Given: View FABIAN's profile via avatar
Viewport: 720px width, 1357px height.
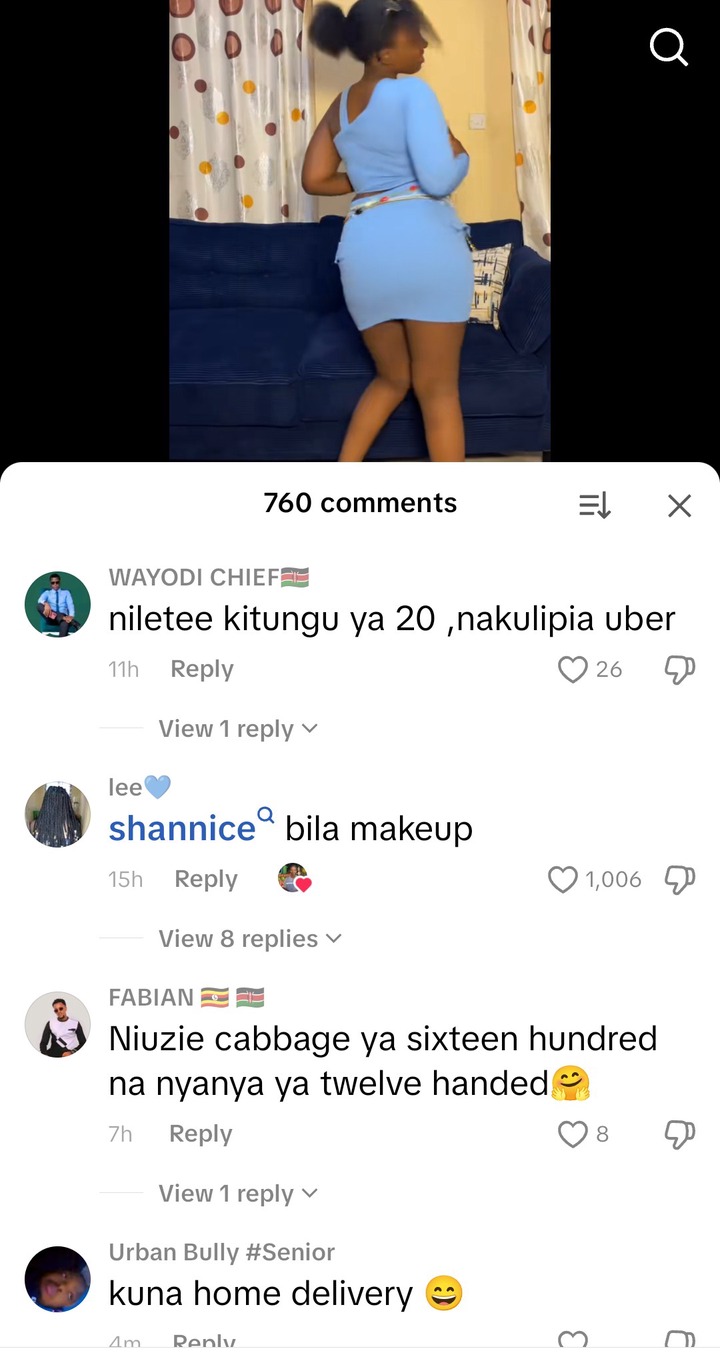Looking at the screenshot, I should pos(57,1024).
